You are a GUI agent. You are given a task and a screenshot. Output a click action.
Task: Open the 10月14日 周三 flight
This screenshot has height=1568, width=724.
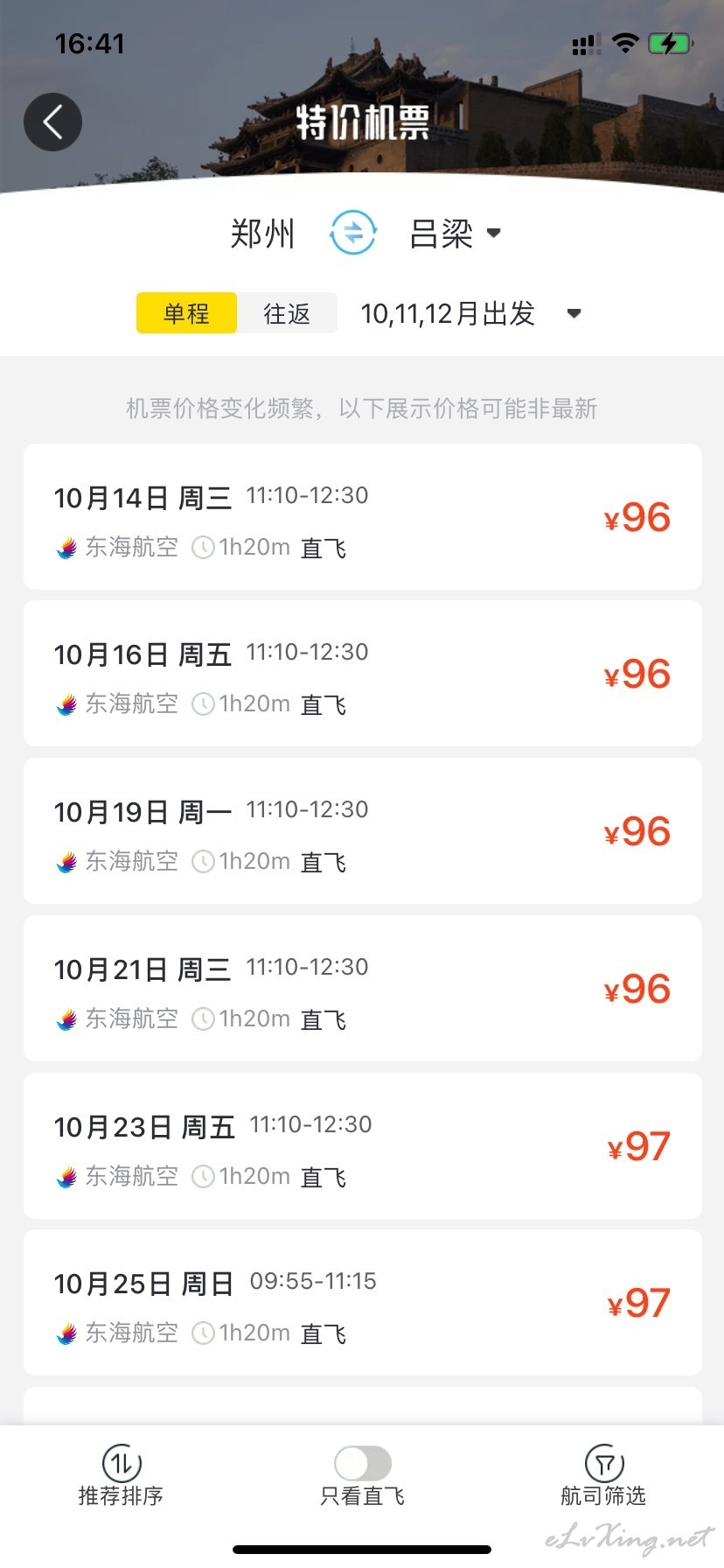362,517
